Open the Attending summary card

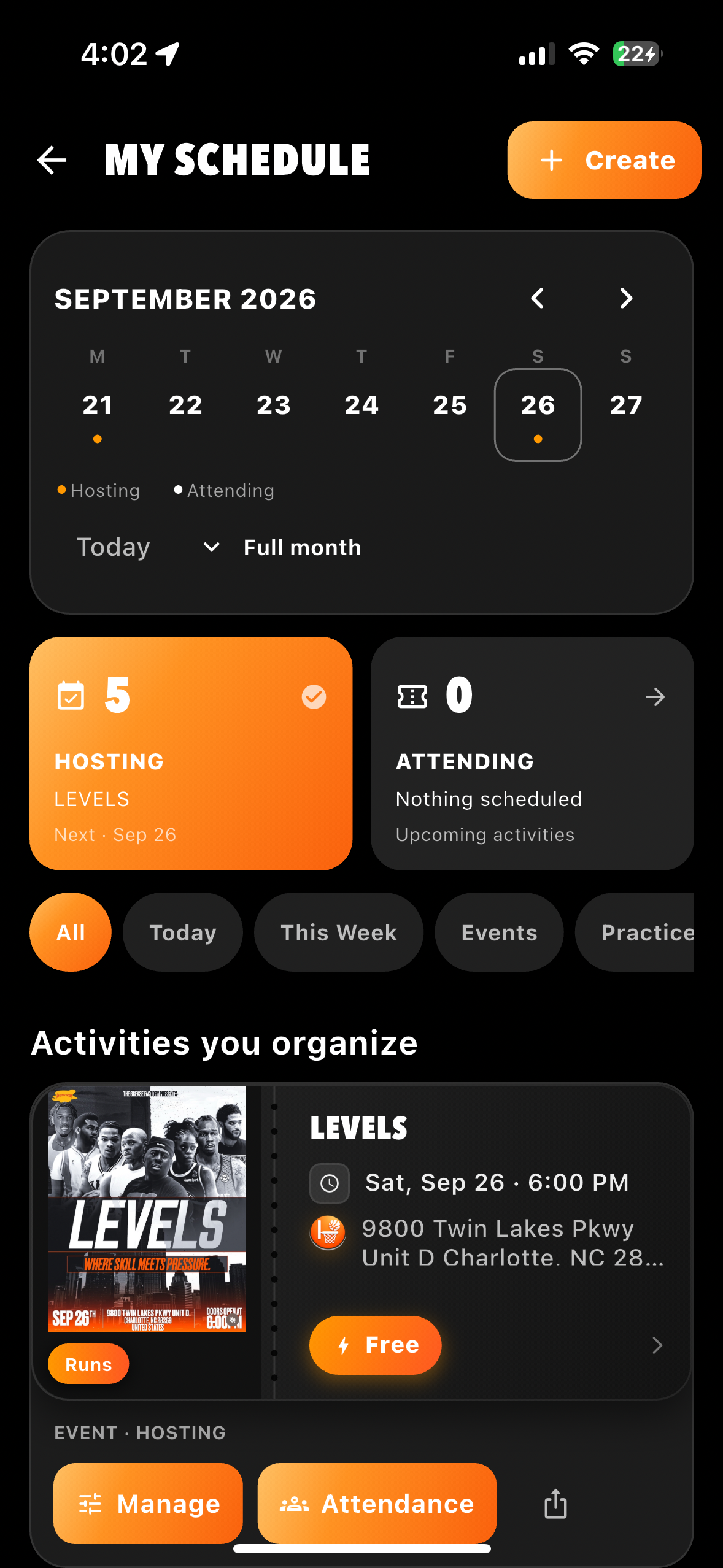(x=532, y=753)
